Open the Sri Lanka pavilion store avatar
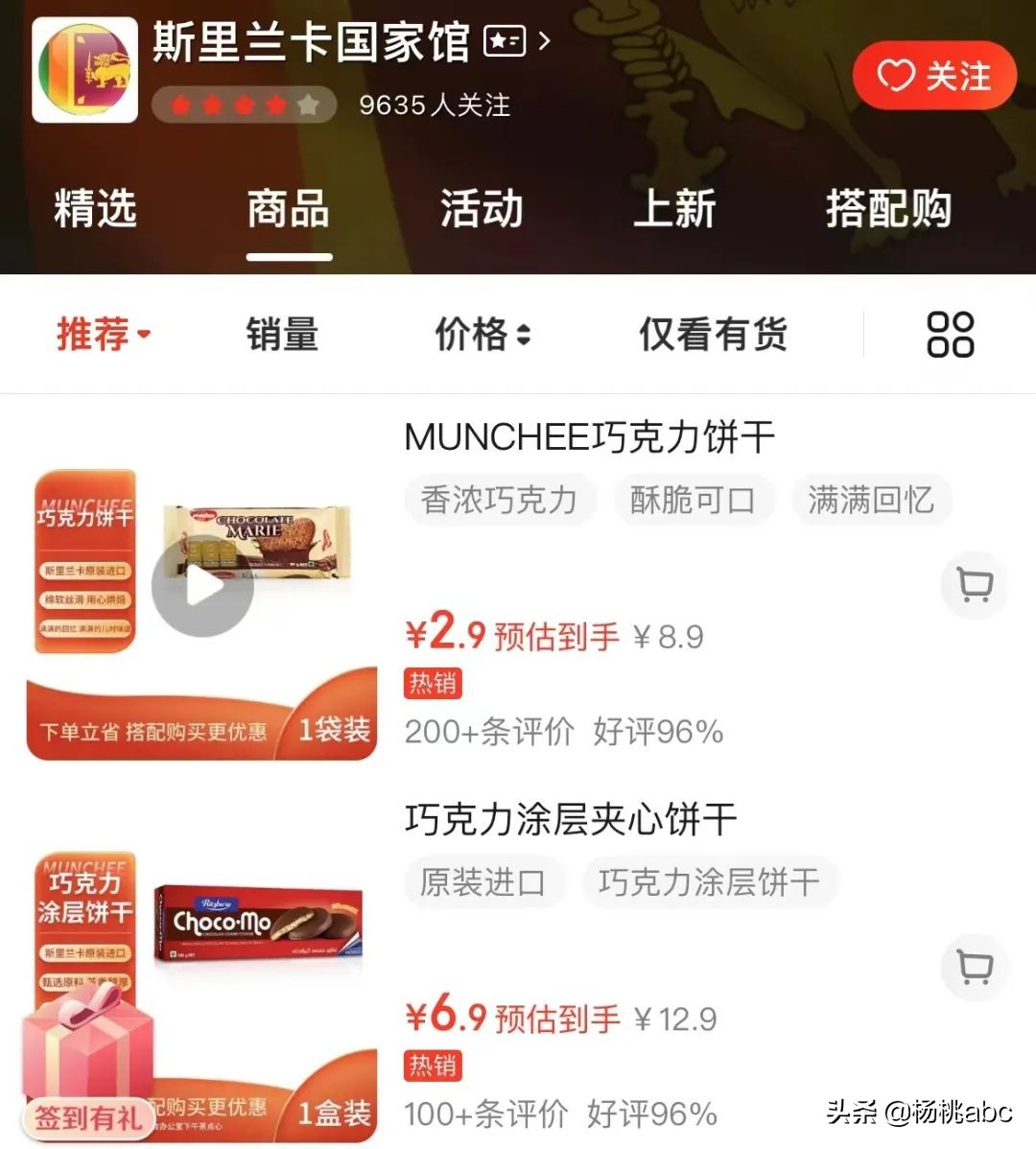 pos(84,69)
